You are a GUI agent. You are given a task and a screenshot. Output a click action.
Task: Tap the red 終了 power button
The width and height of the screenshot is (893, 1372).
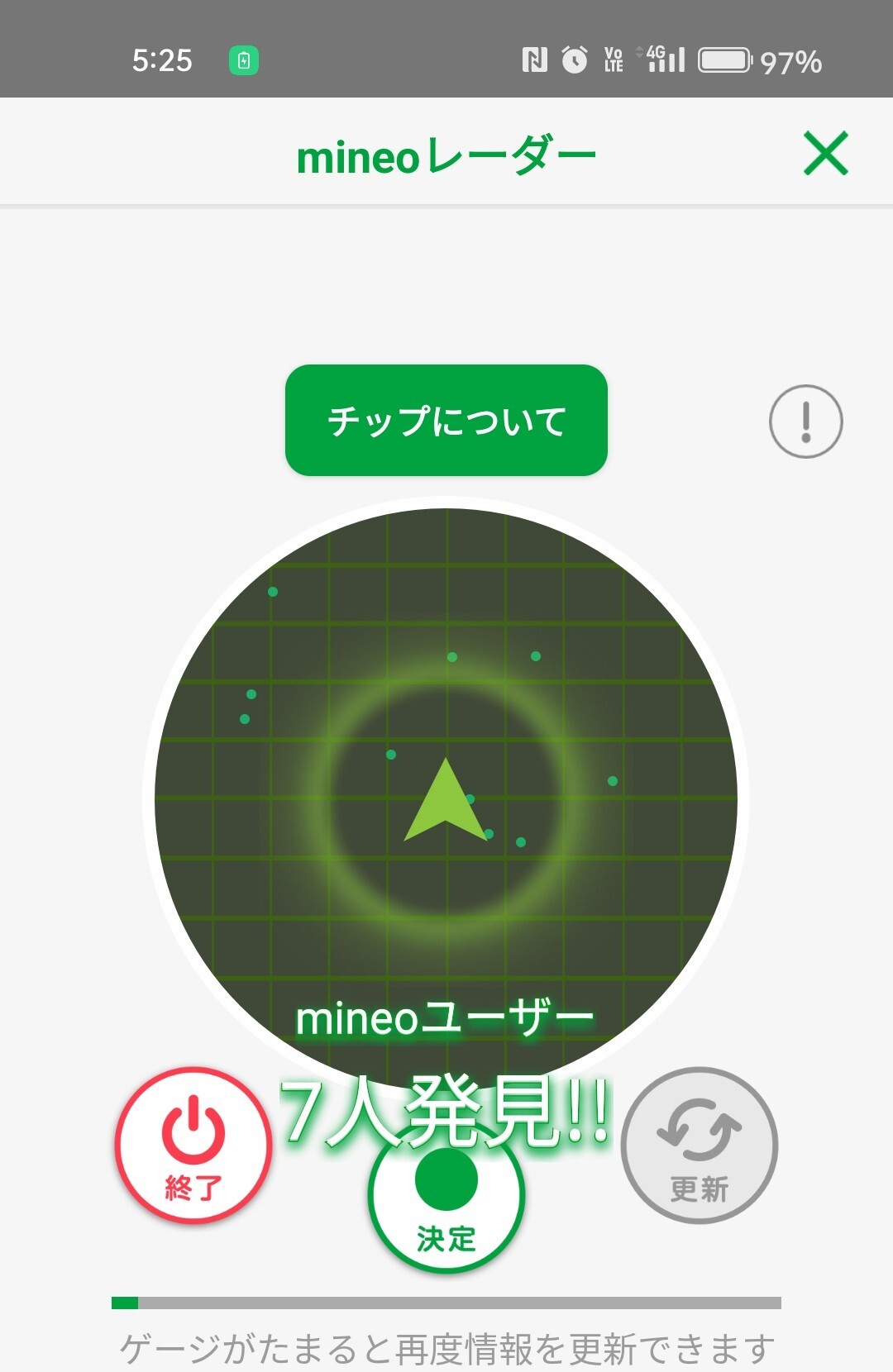pyautogui.click(x=193, y=1146)
